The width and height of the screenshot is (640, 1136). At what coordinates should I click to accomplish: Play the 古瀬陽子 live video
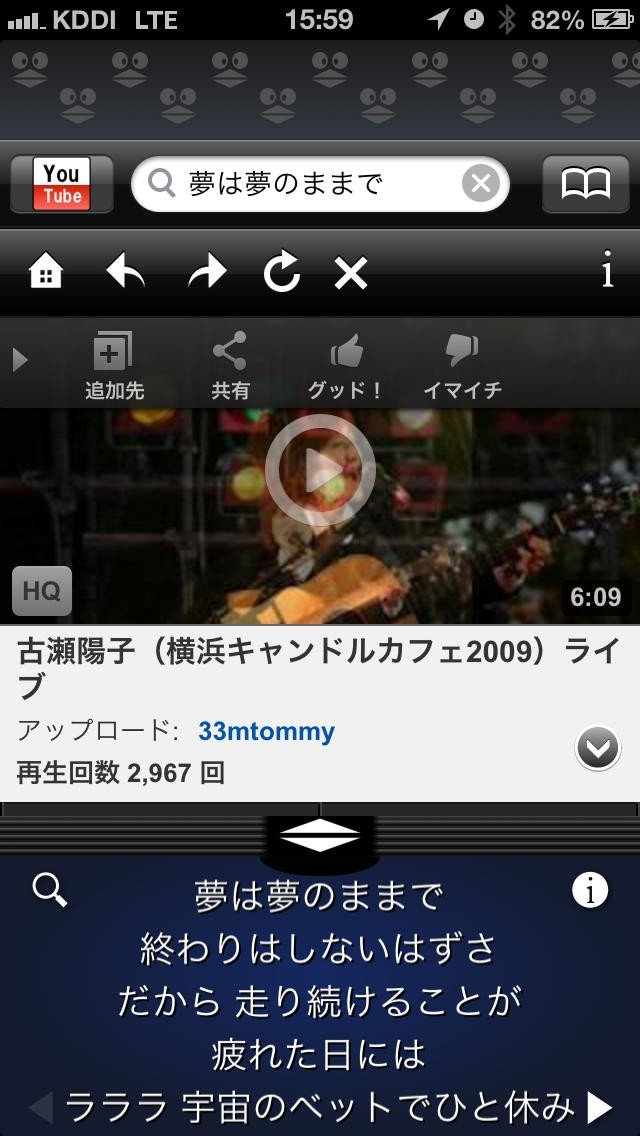(x=320, y=470)
